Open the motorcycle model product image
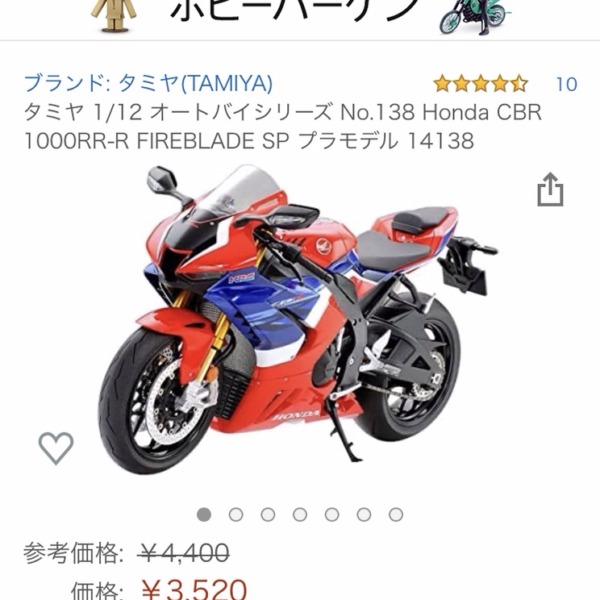The width and height of the screenshot is (600, 600). click(300, 320)
